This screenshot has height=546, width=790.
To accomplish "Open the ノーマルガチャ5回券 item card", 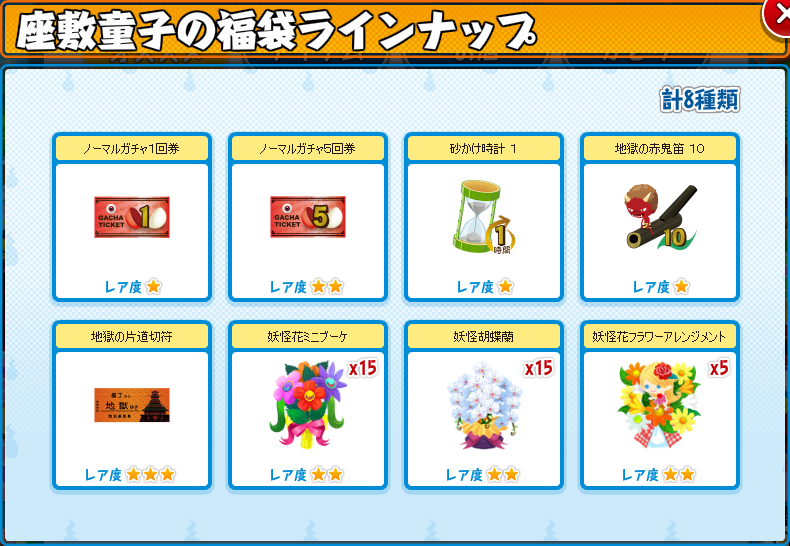I will click(307, 217).
